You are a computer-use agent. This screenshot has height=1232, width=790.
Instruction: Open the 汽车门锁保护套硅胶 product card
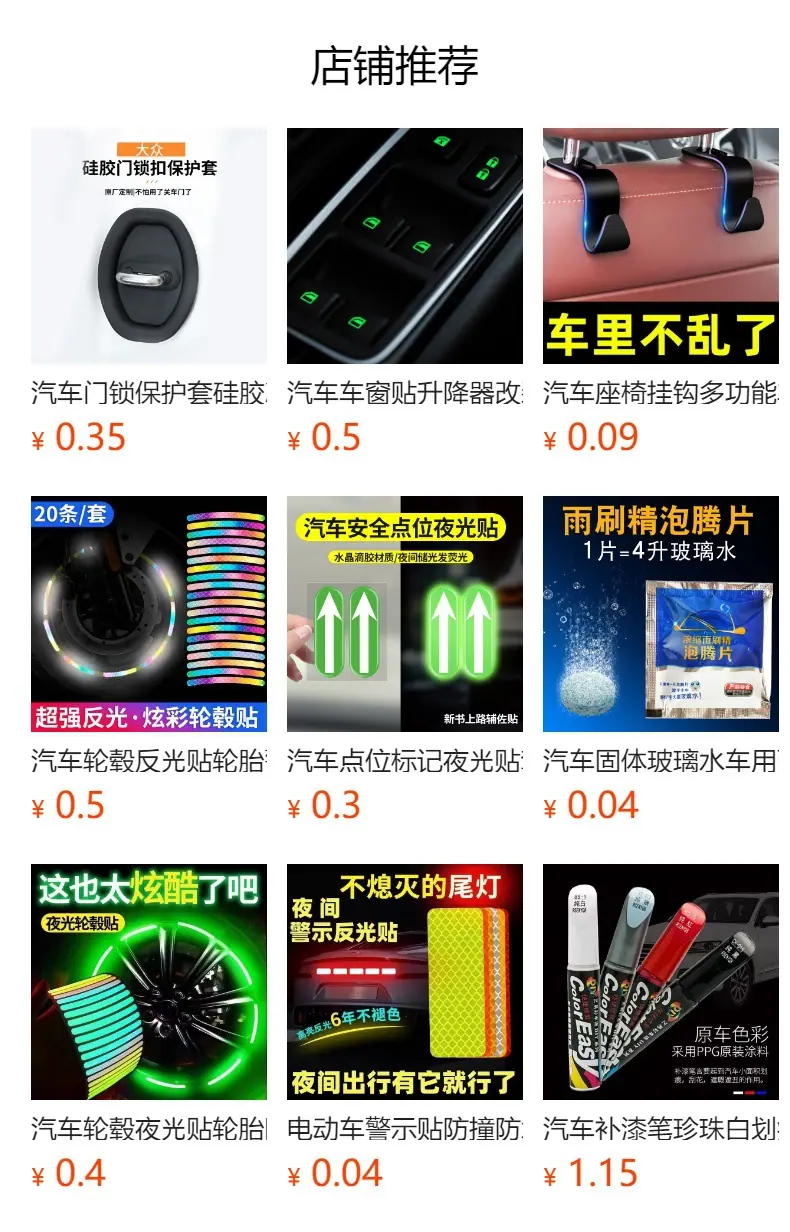[x=149, y=292]
